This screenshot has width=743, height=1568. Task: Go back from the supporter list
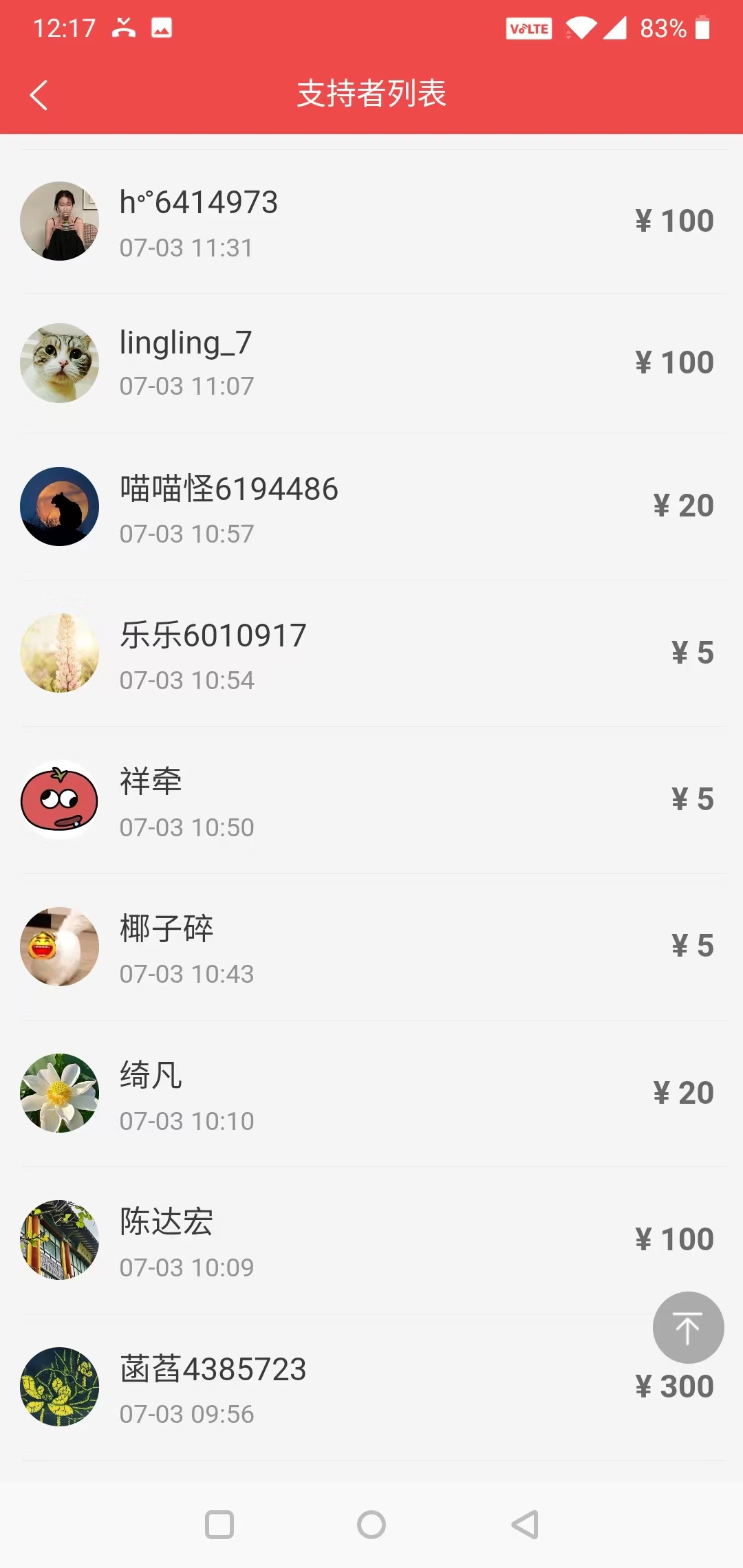click(39, 95)
